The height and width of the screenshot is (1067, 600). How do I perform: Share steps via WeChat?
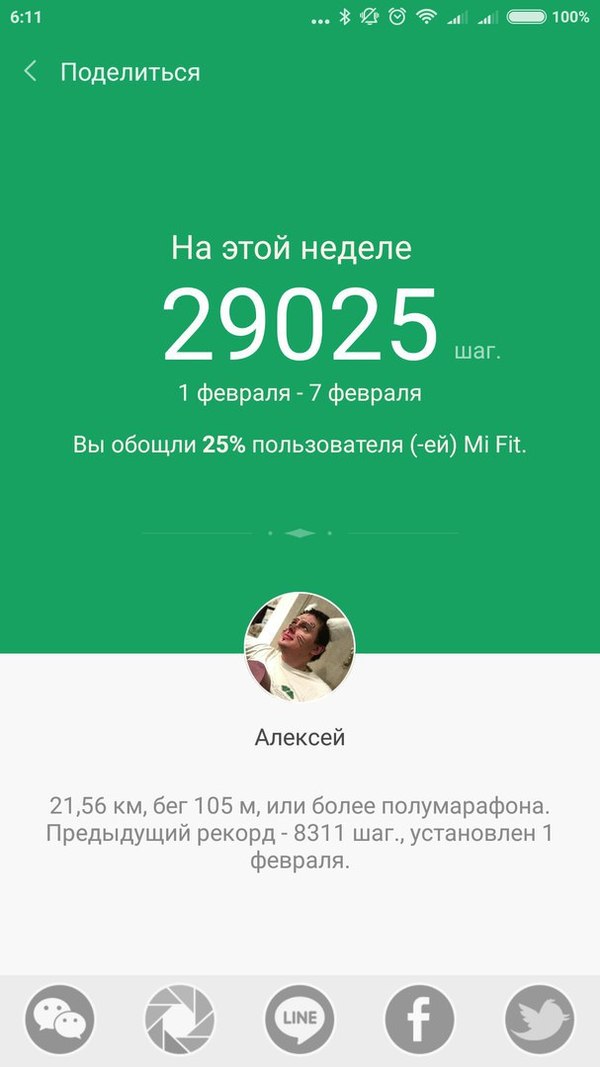click(60, 1019)
